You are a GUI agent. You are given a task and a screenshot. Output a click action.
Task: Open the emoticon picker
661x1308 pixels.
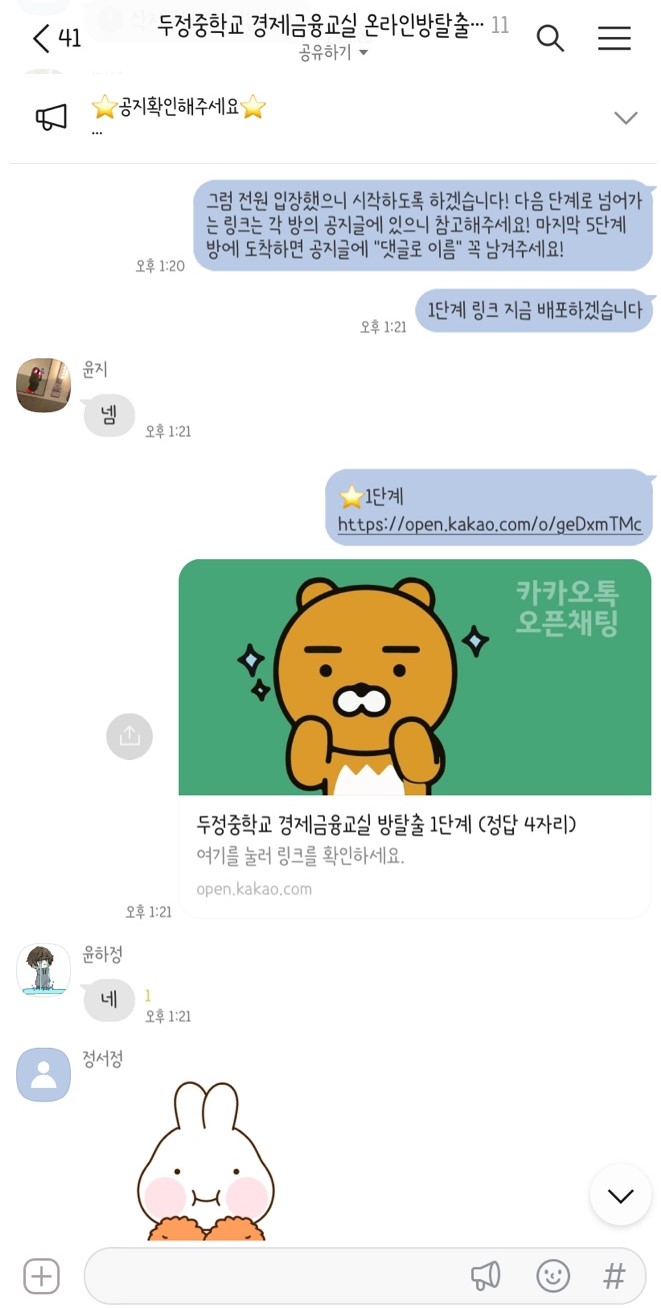[x=553, y=1276]
